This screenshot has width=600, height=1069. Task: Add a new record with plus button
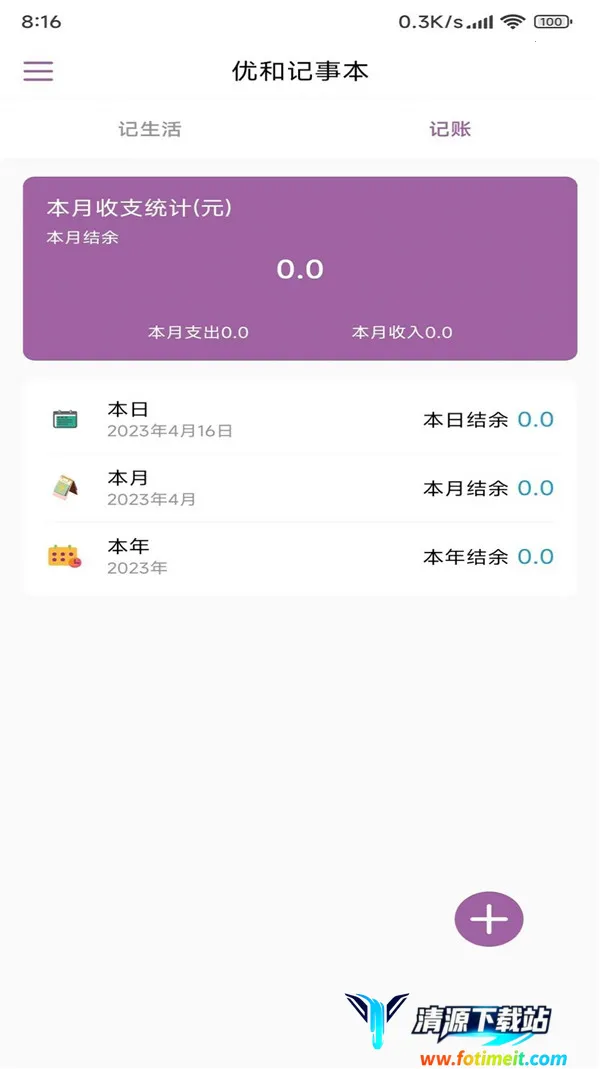(x=489, y=919)
